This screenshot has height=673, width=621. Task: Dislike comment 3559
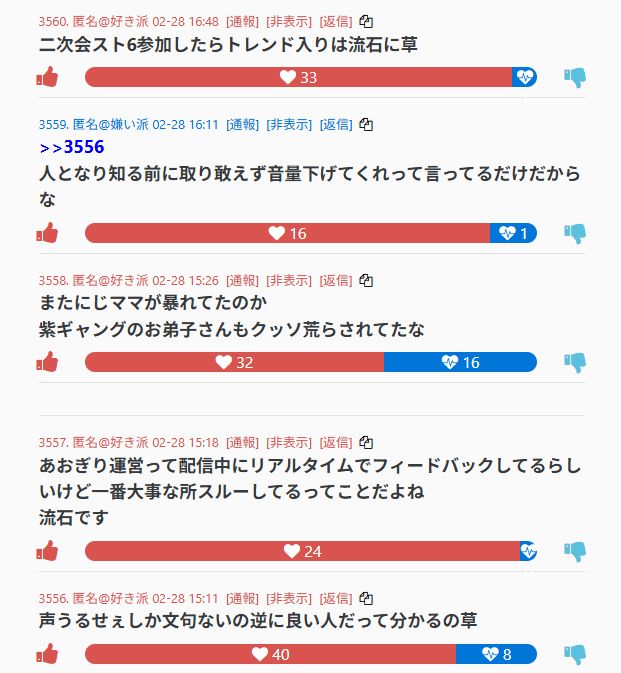[x=574, y=233]
